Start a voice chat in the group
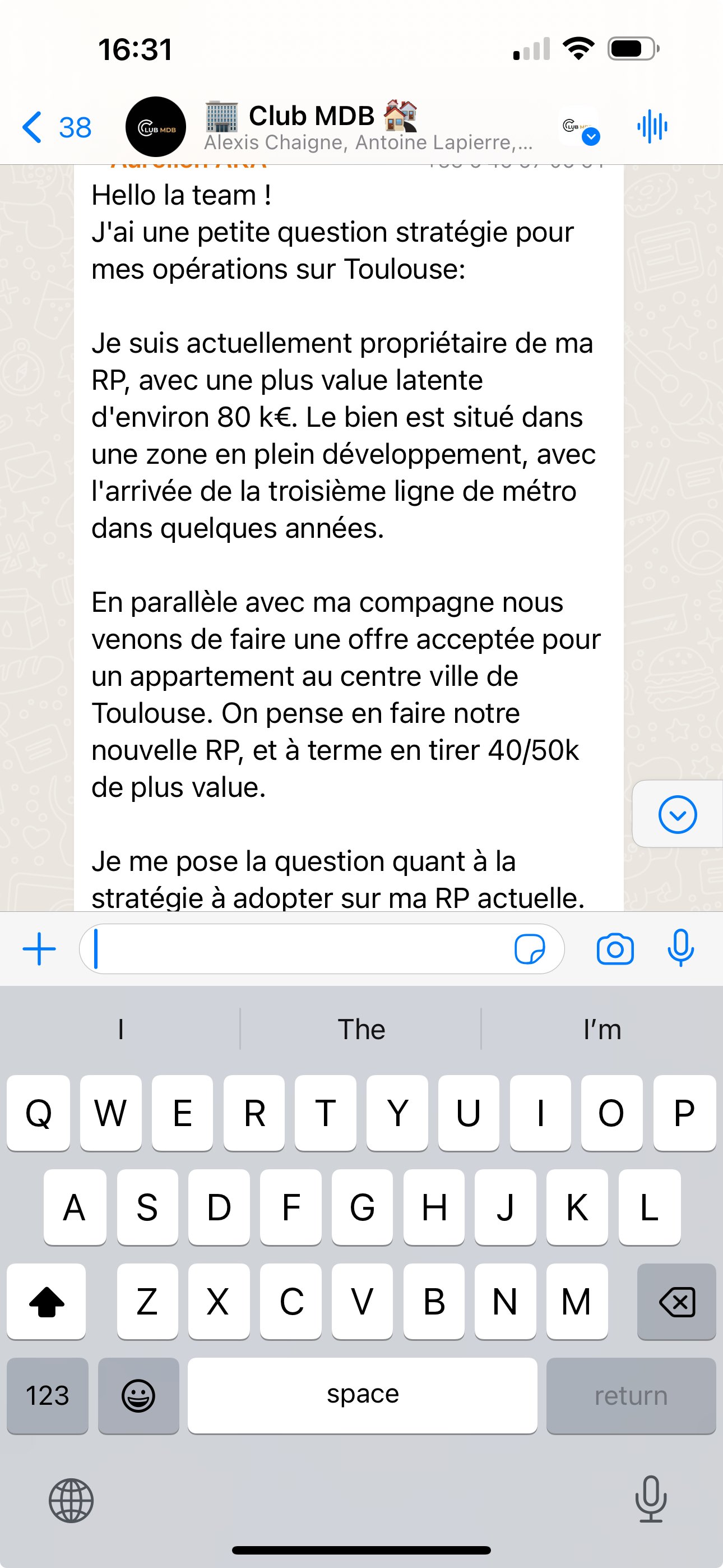This screenshot has width=723, height=1568. click(652, 127)
